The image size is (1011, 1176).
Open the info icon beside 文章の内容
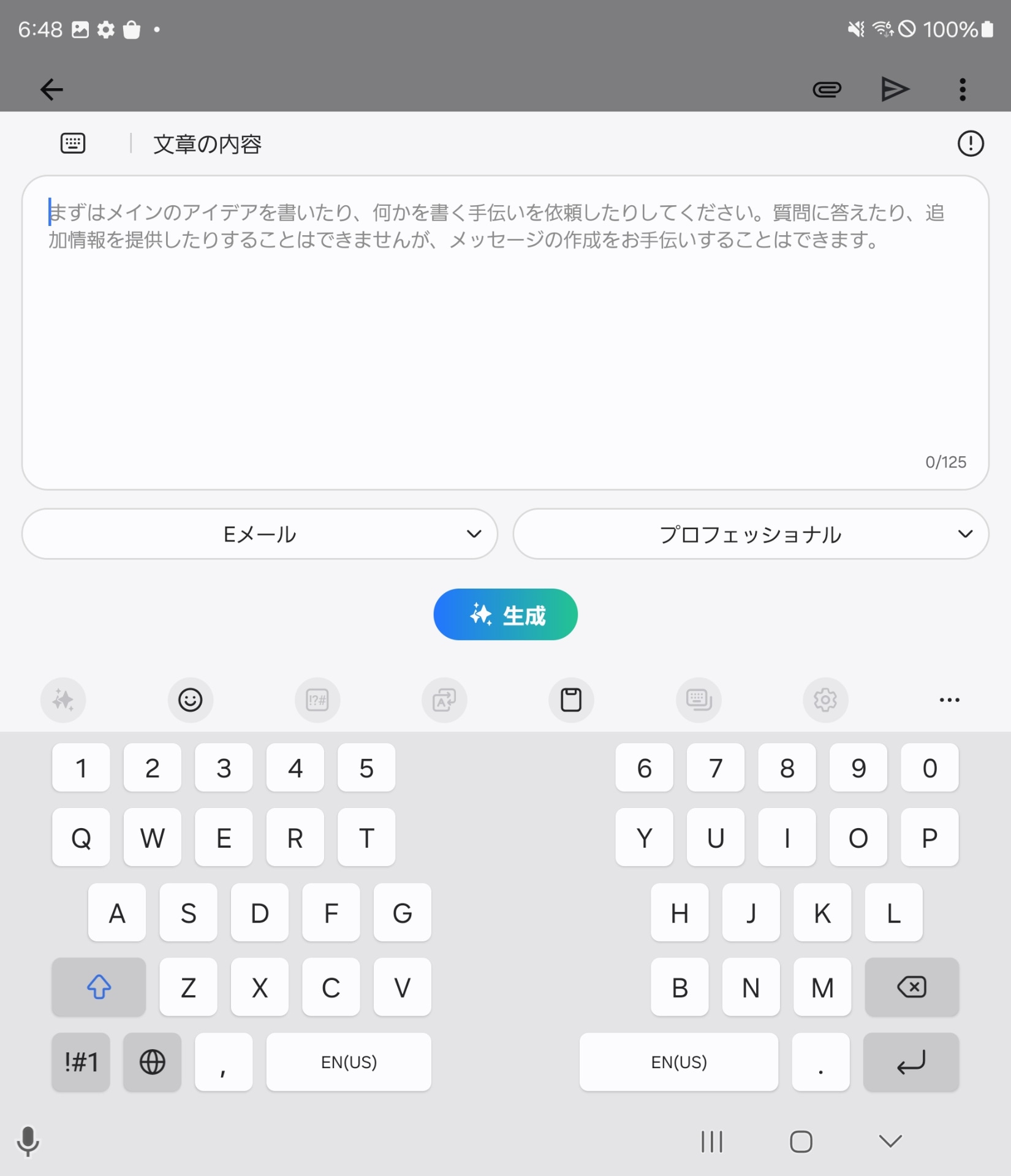(970, 143)
